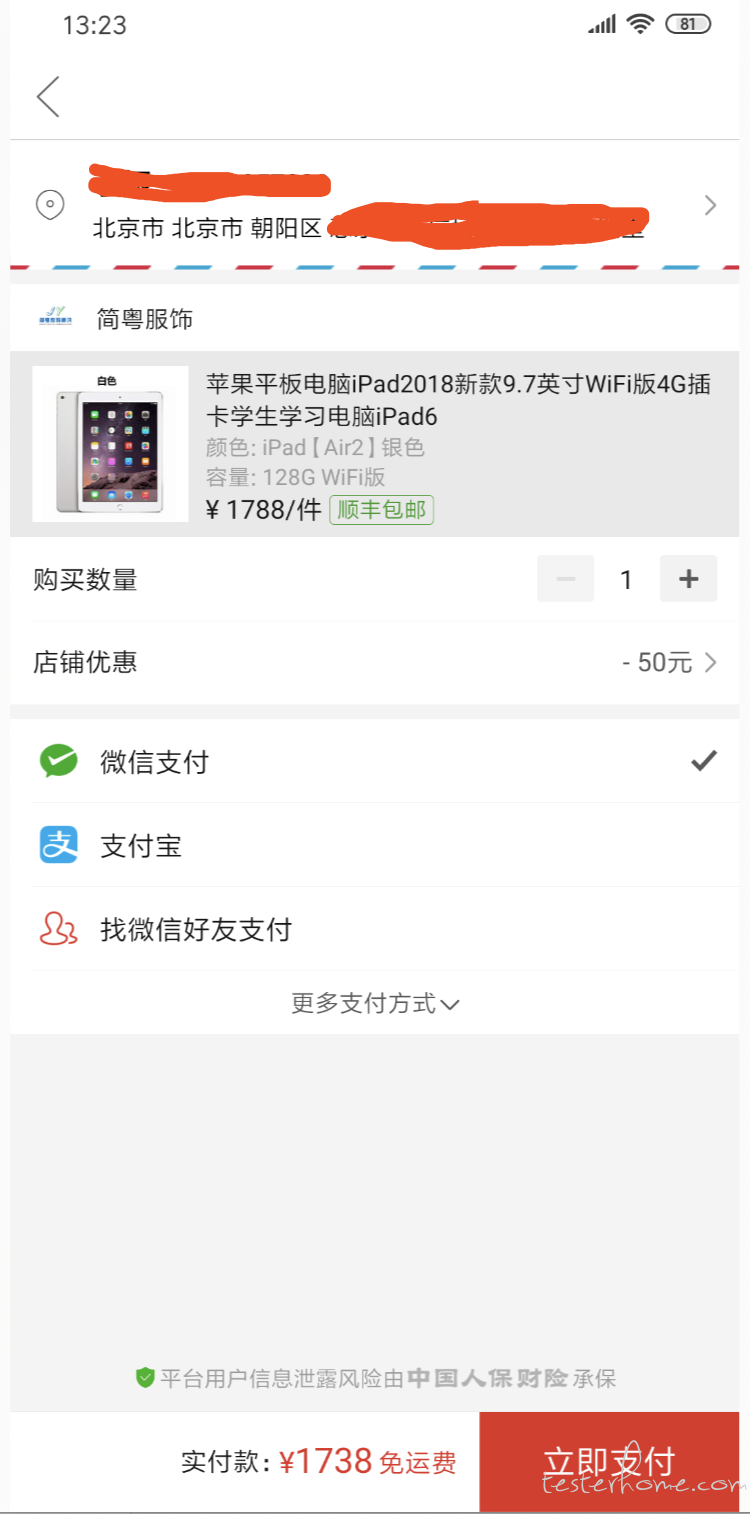Go back with the top-left arrow
750x1514 pixels.
[48, 97]
